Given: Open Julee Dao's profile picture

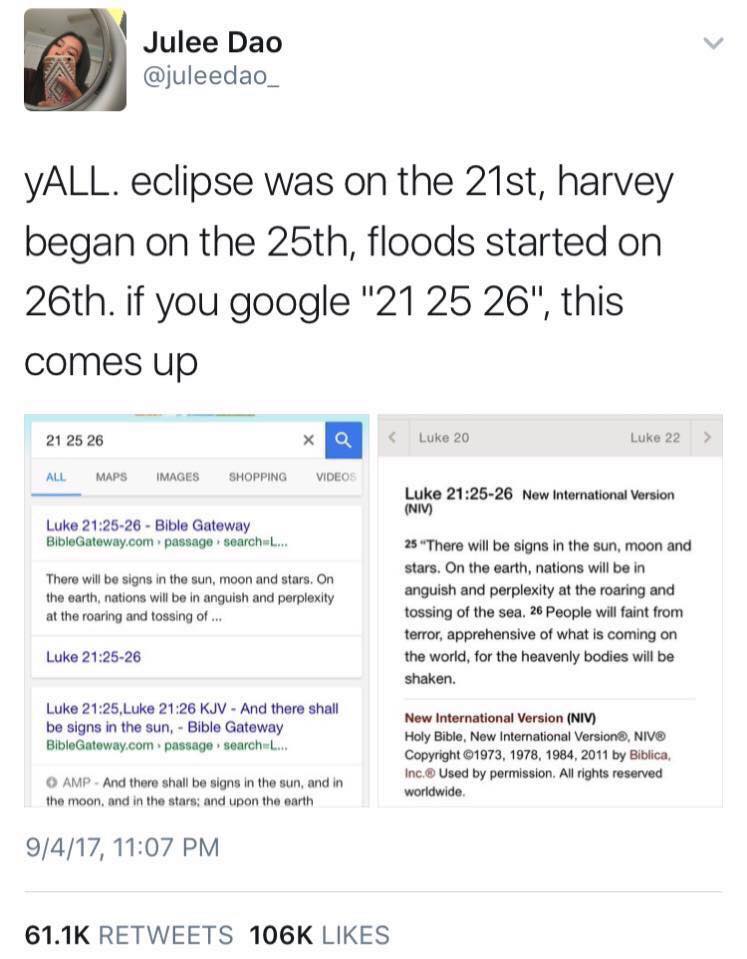Looking at the screenshot, I should click(75, 59).
